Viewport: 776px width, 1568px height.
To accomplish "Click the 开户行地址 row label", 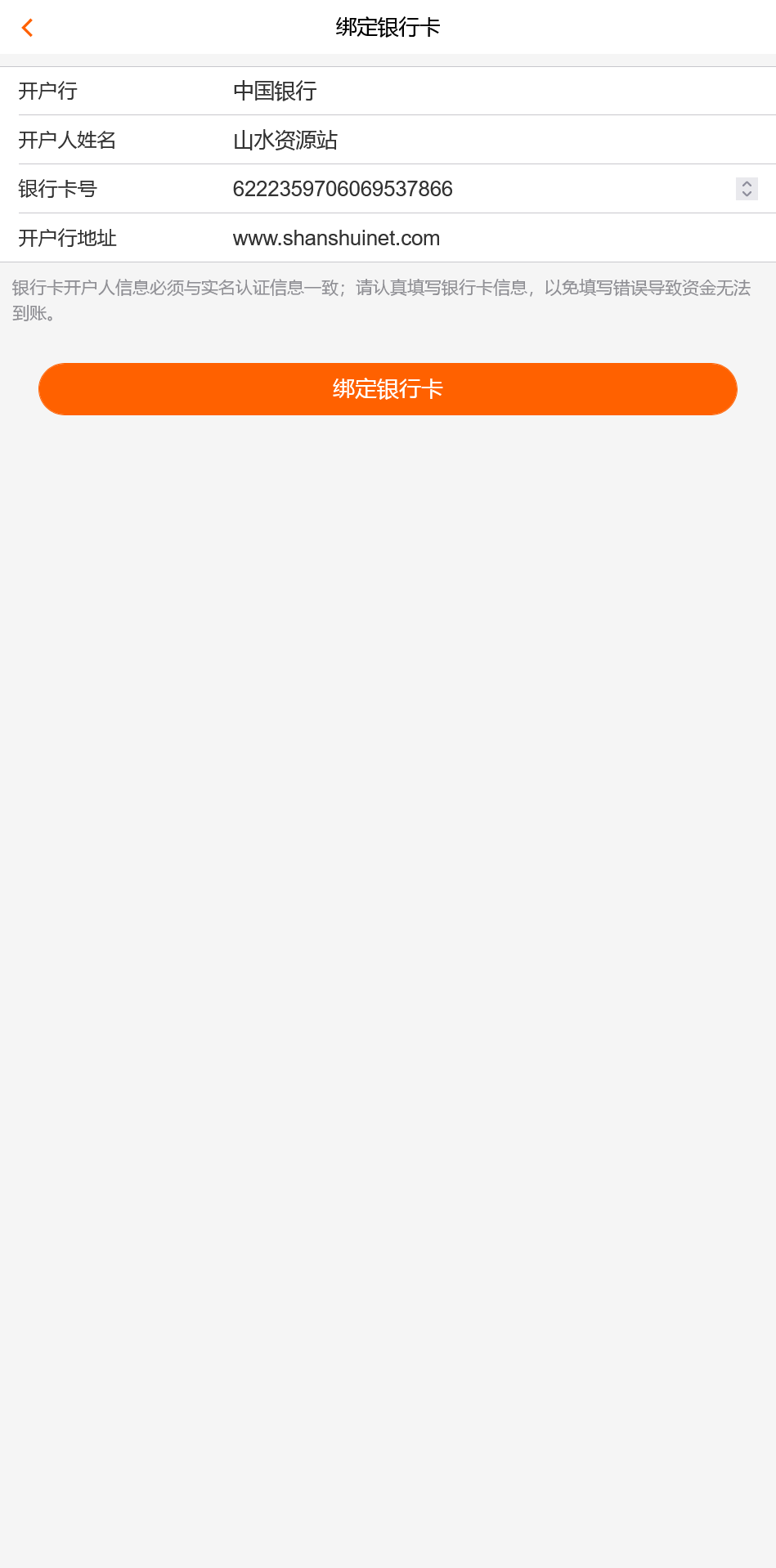I will coord(67,238).
